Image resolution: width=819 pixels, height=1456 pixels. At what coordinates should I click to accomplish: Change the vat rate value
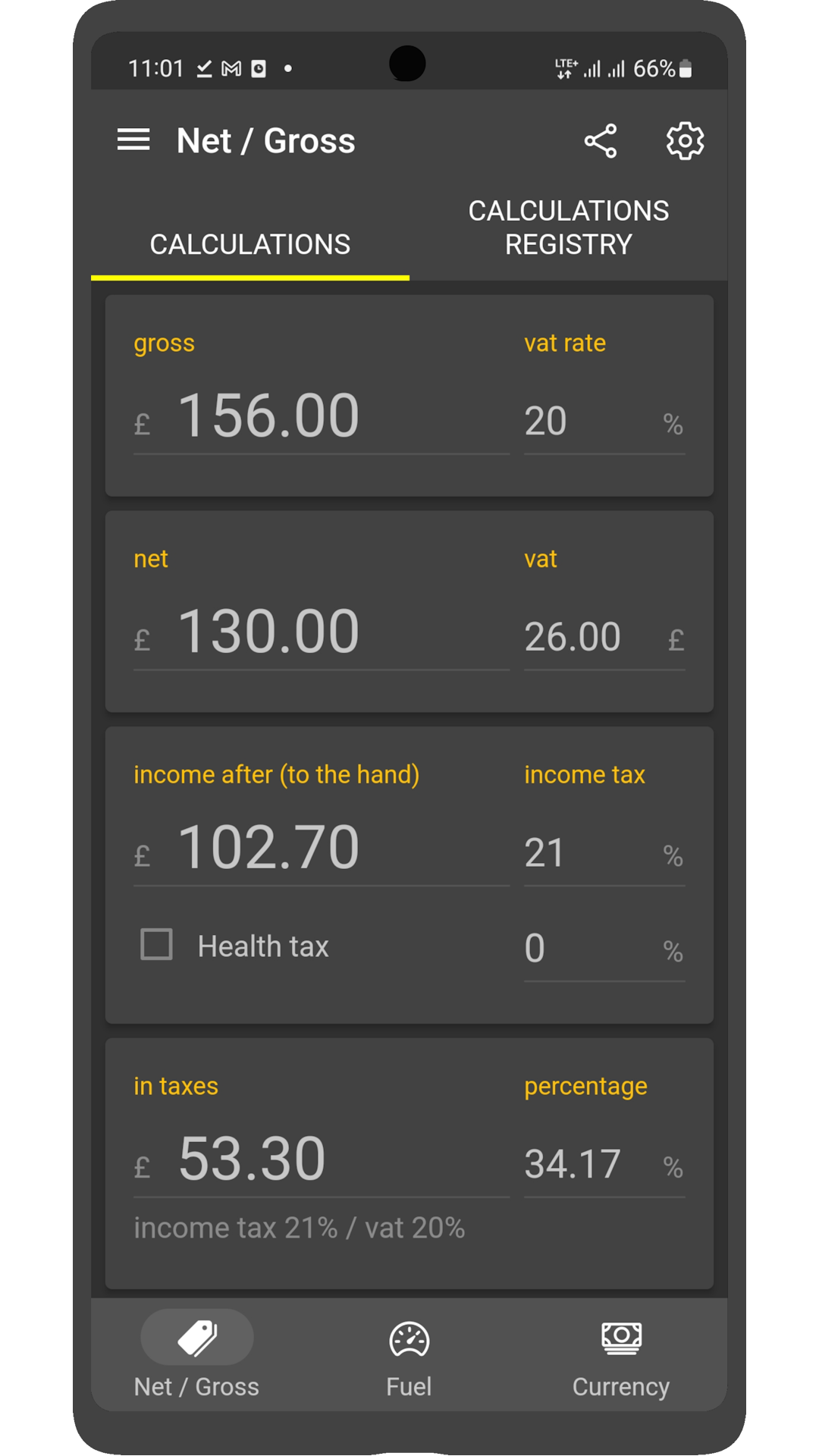click(x=589, y=422)
